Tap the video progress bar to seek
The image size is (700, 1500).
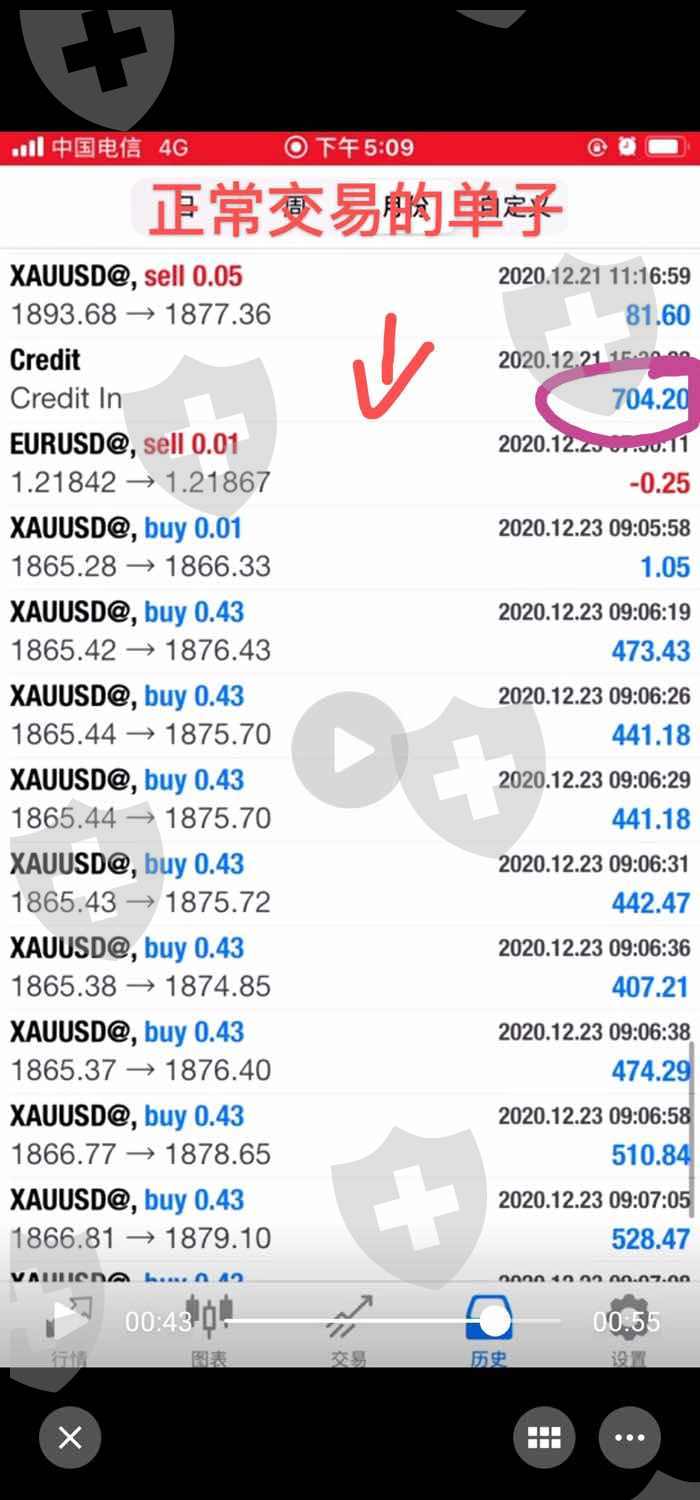coord(390,1321)
